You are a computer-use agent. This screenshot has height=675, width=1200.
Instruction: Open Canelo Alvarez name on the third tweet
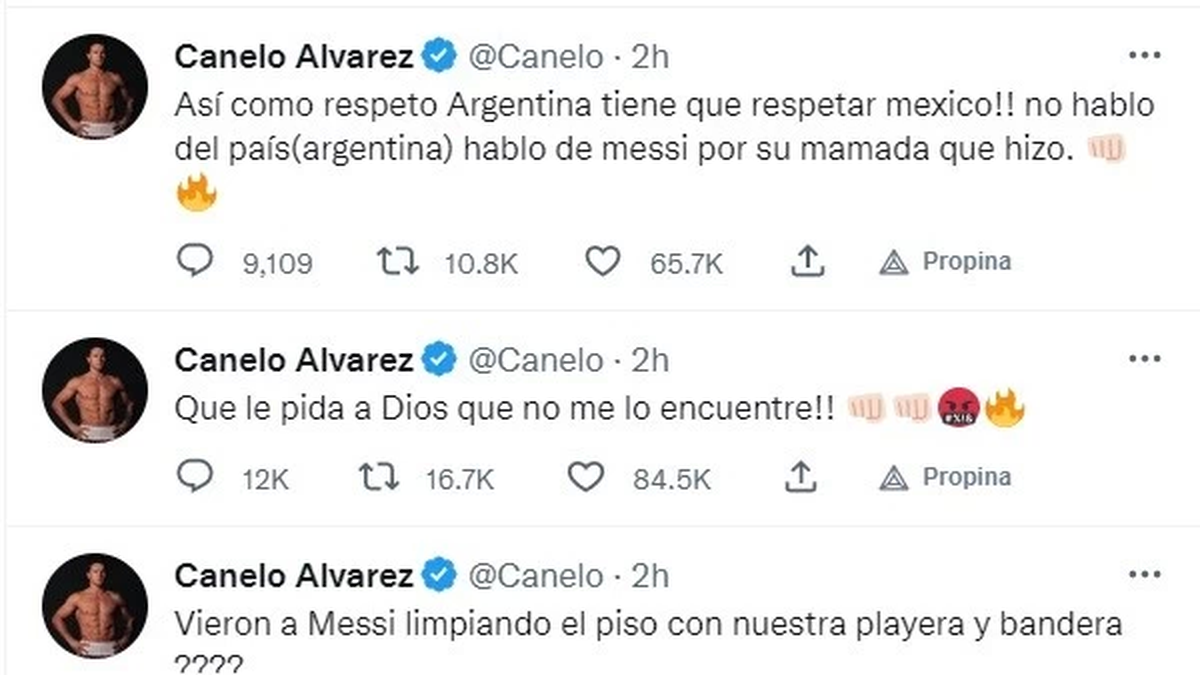(293, 576)
